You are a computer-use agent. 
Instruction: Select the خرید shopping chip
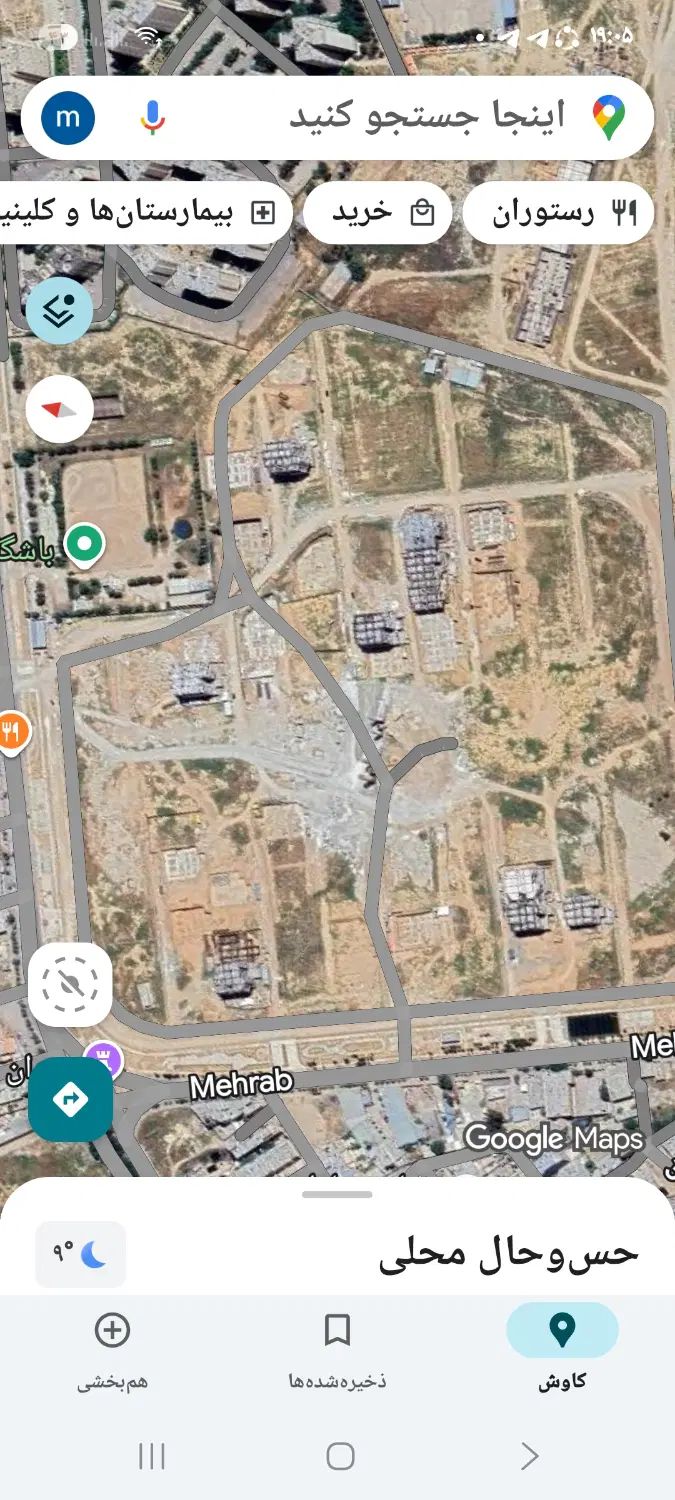click(377, 213)
